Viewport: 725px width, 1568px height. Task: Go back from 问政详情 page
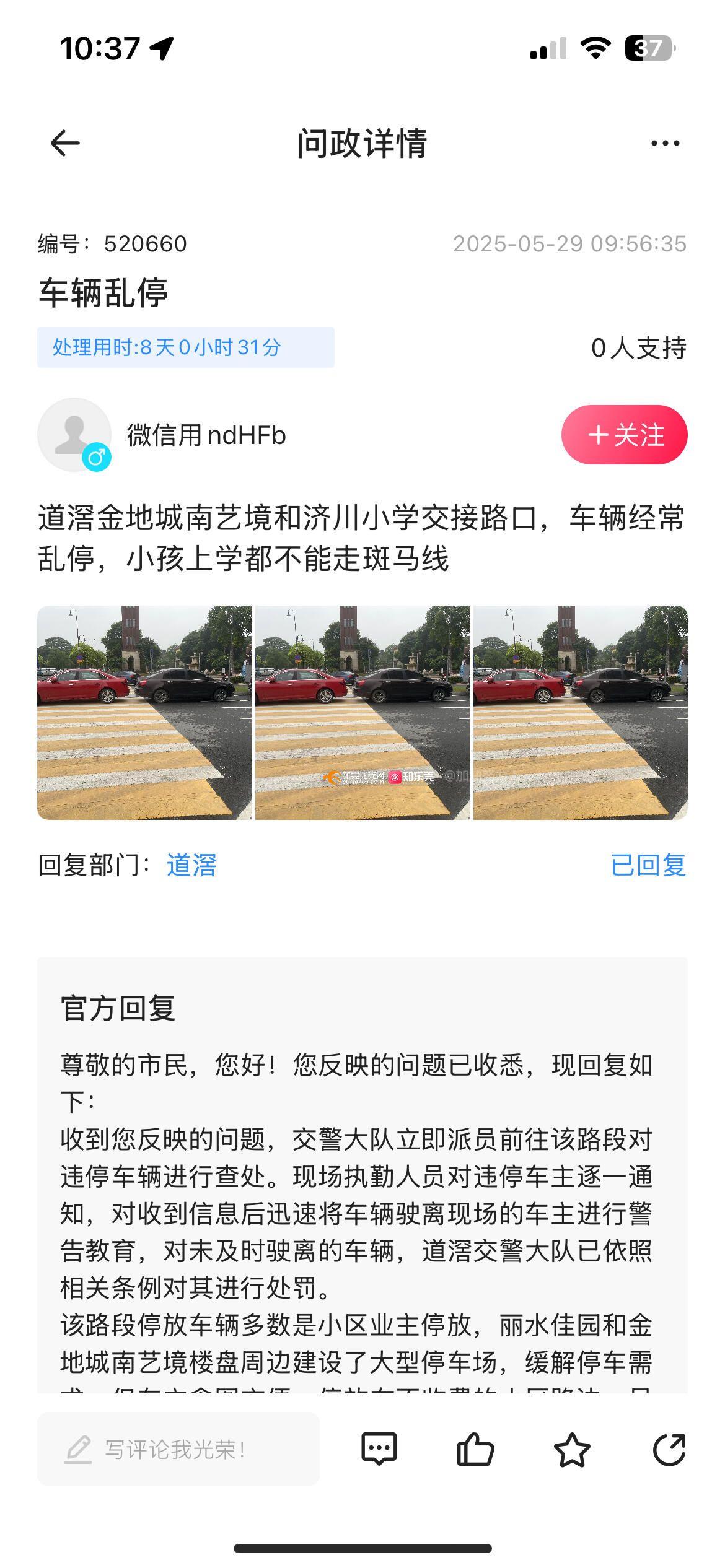point(65,144)
